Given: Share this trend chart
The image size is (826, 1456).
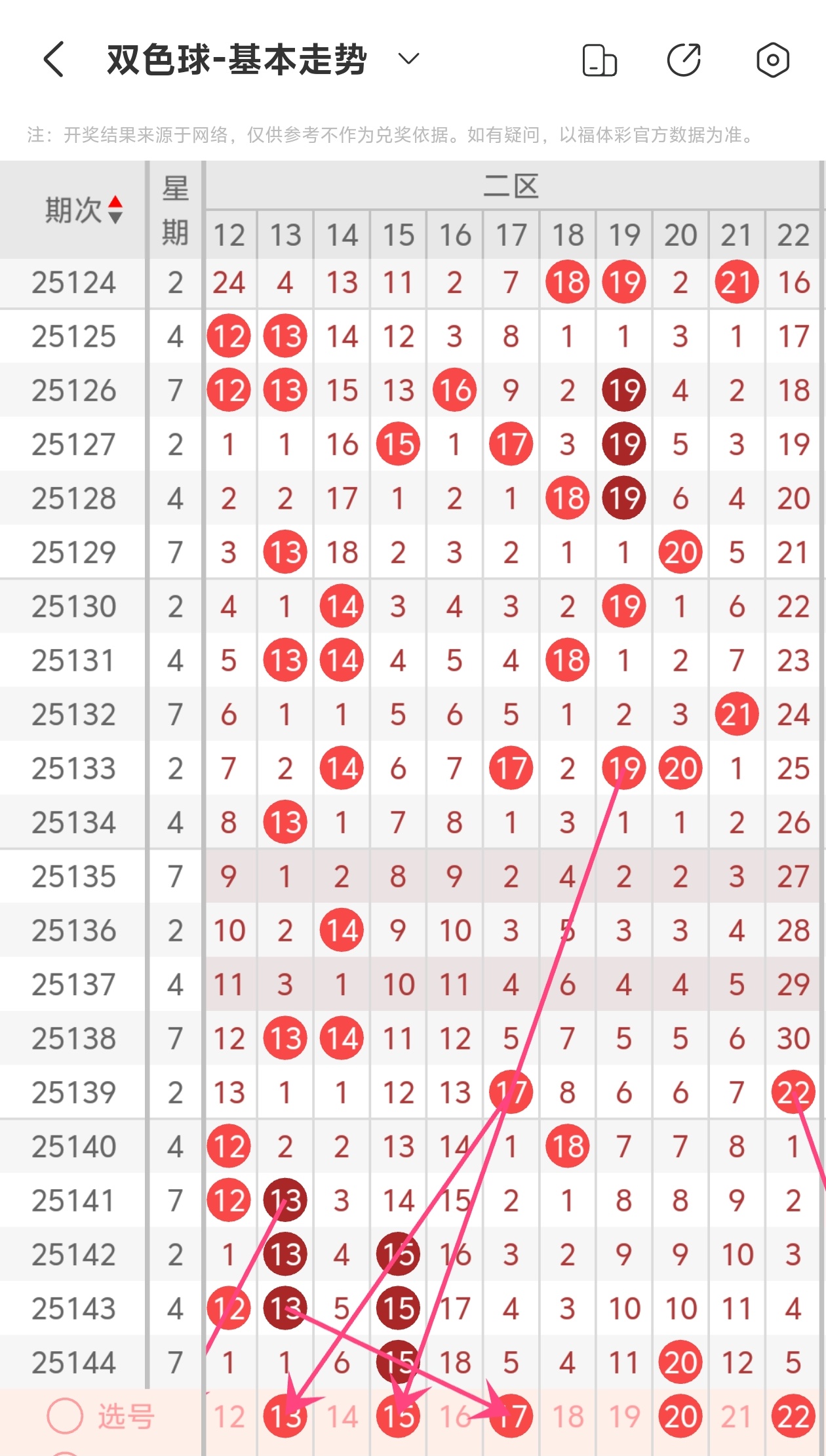Looking at the screenshot, I should coord(684,60).
